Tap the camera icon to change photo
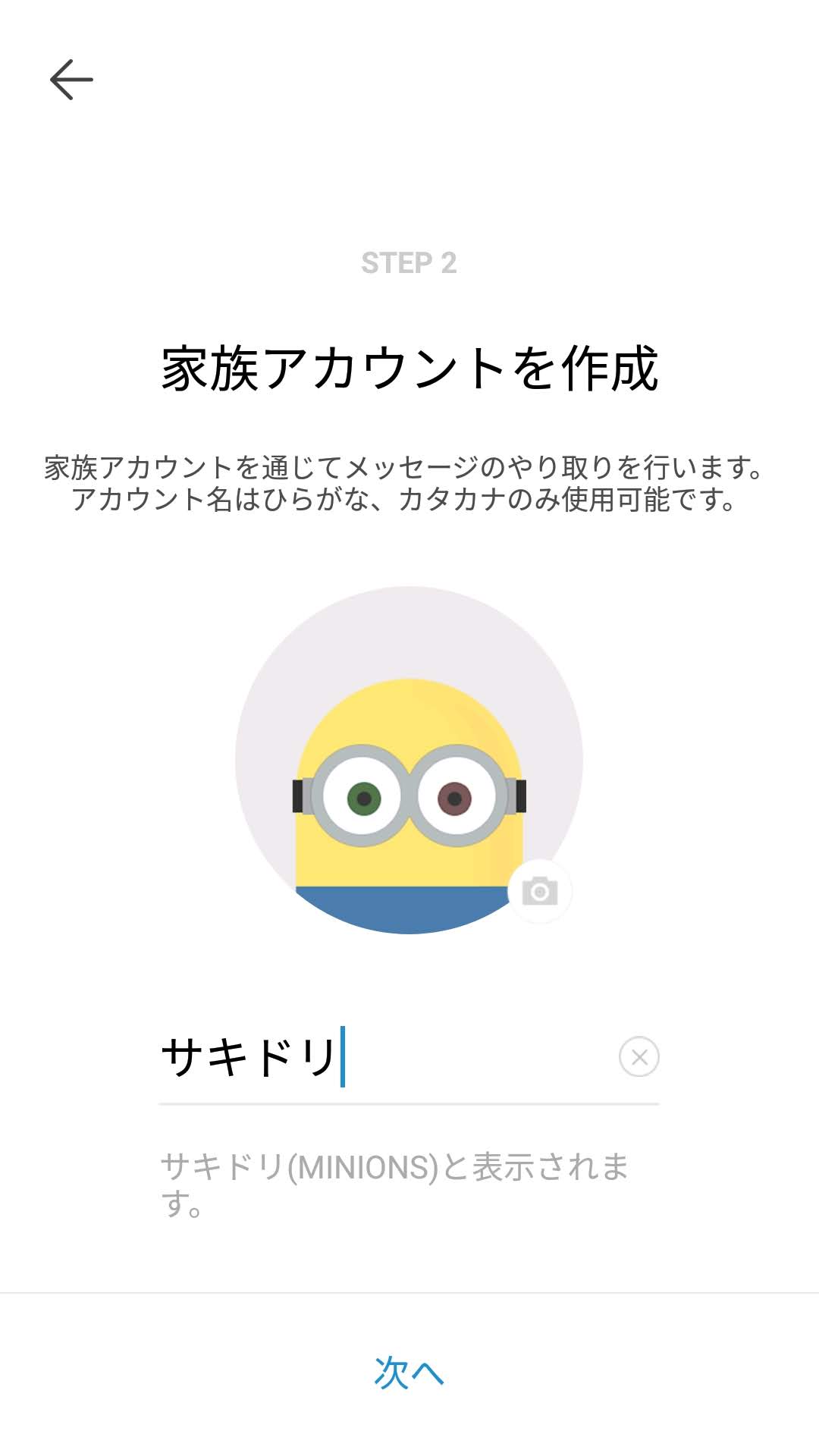Image resolution: width=819 pixels, height=1456 pixels. pyautogui.click(x=539, y=891)
